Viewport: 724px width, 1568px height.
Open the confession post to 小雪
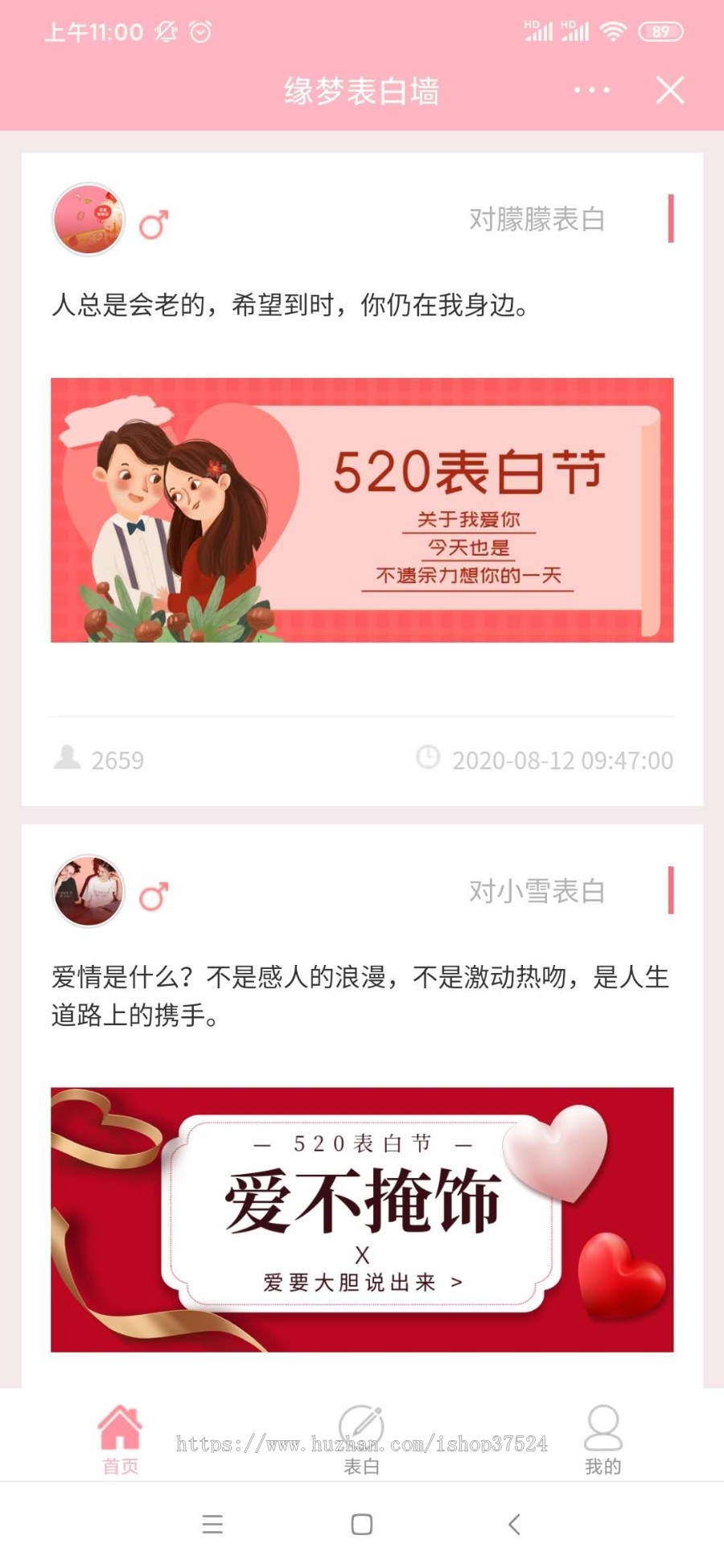tap(362, 995)
